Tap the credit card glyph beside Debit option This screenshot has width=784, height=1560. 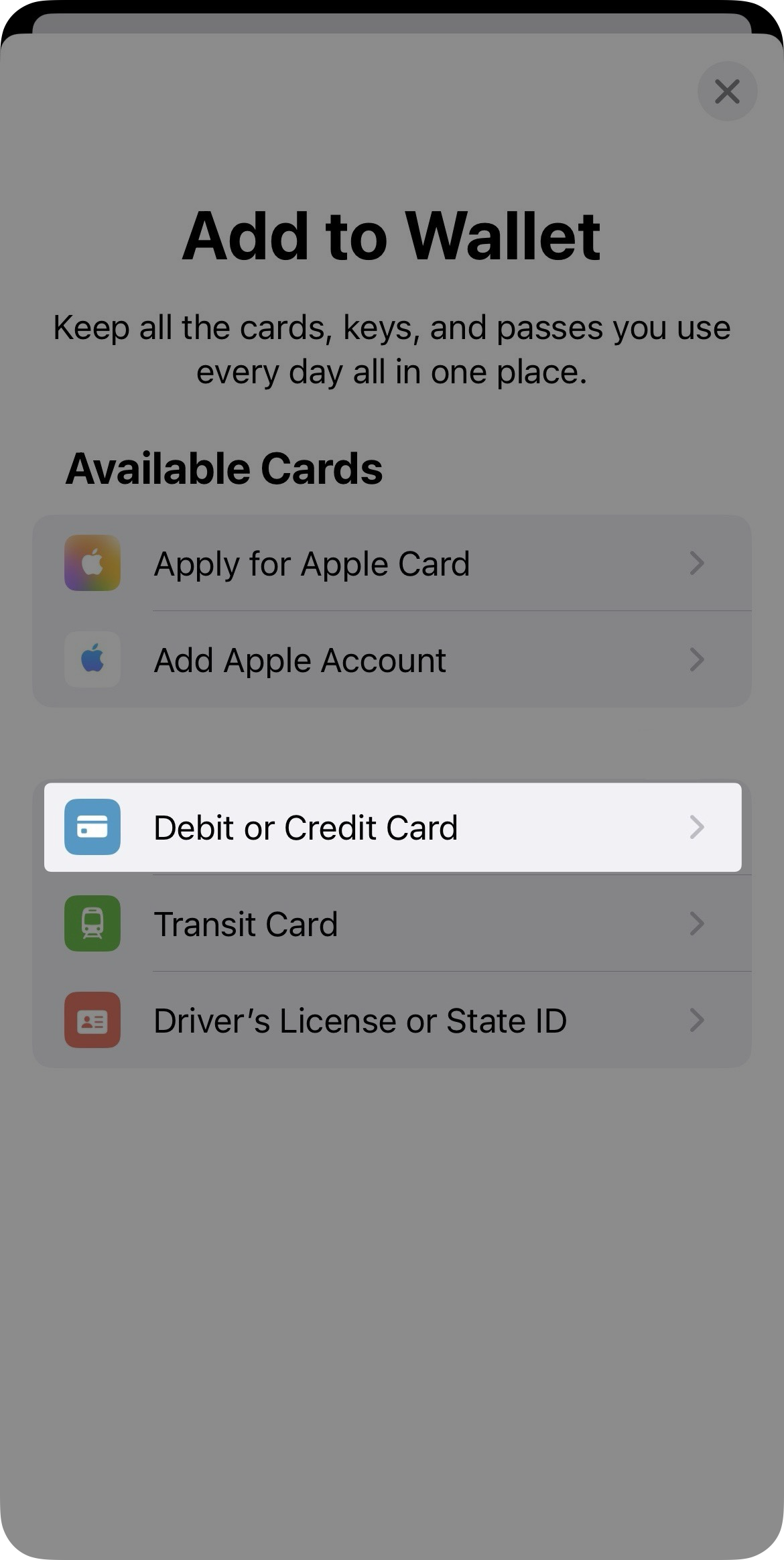coord(92,828)
